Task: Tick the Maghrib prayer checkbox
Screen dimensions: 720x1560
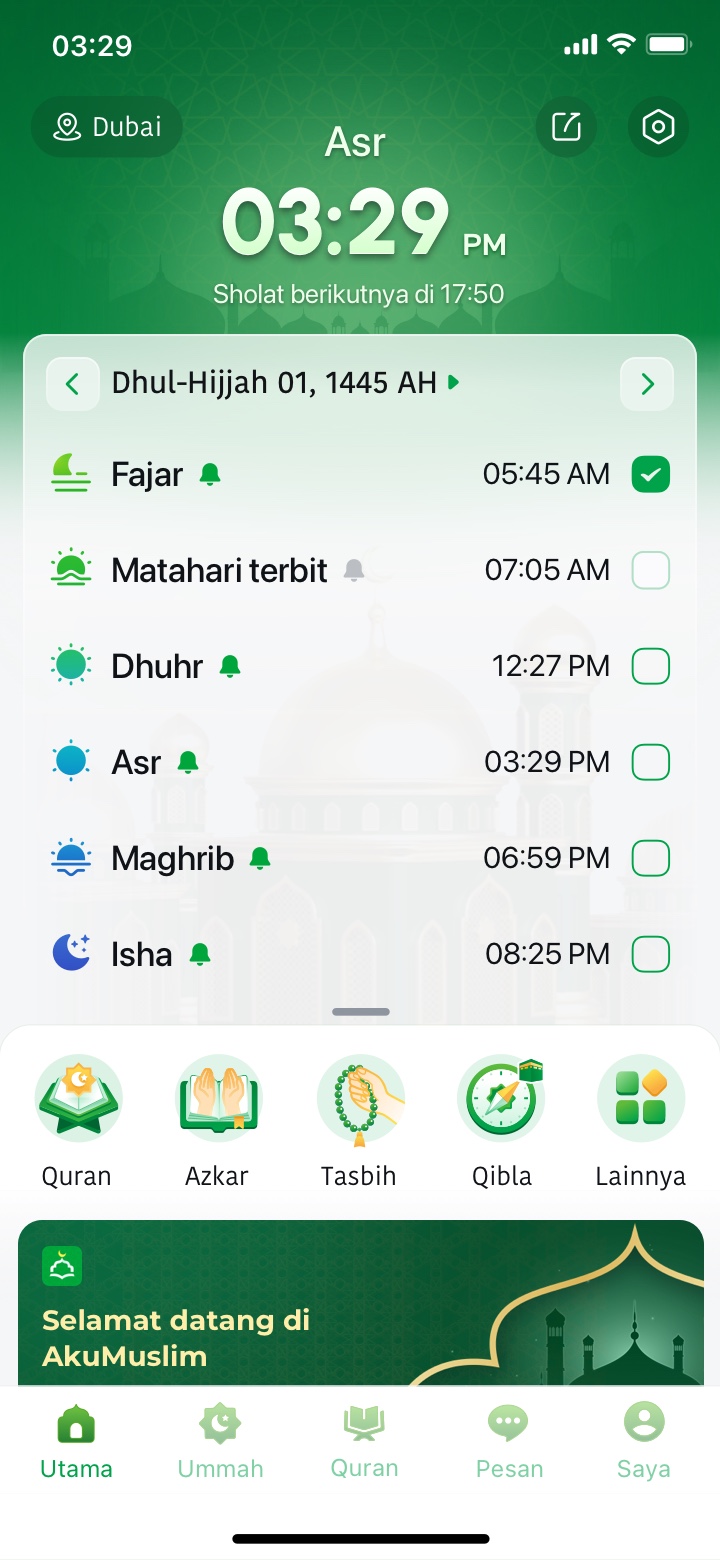Action: pos(650,858)
